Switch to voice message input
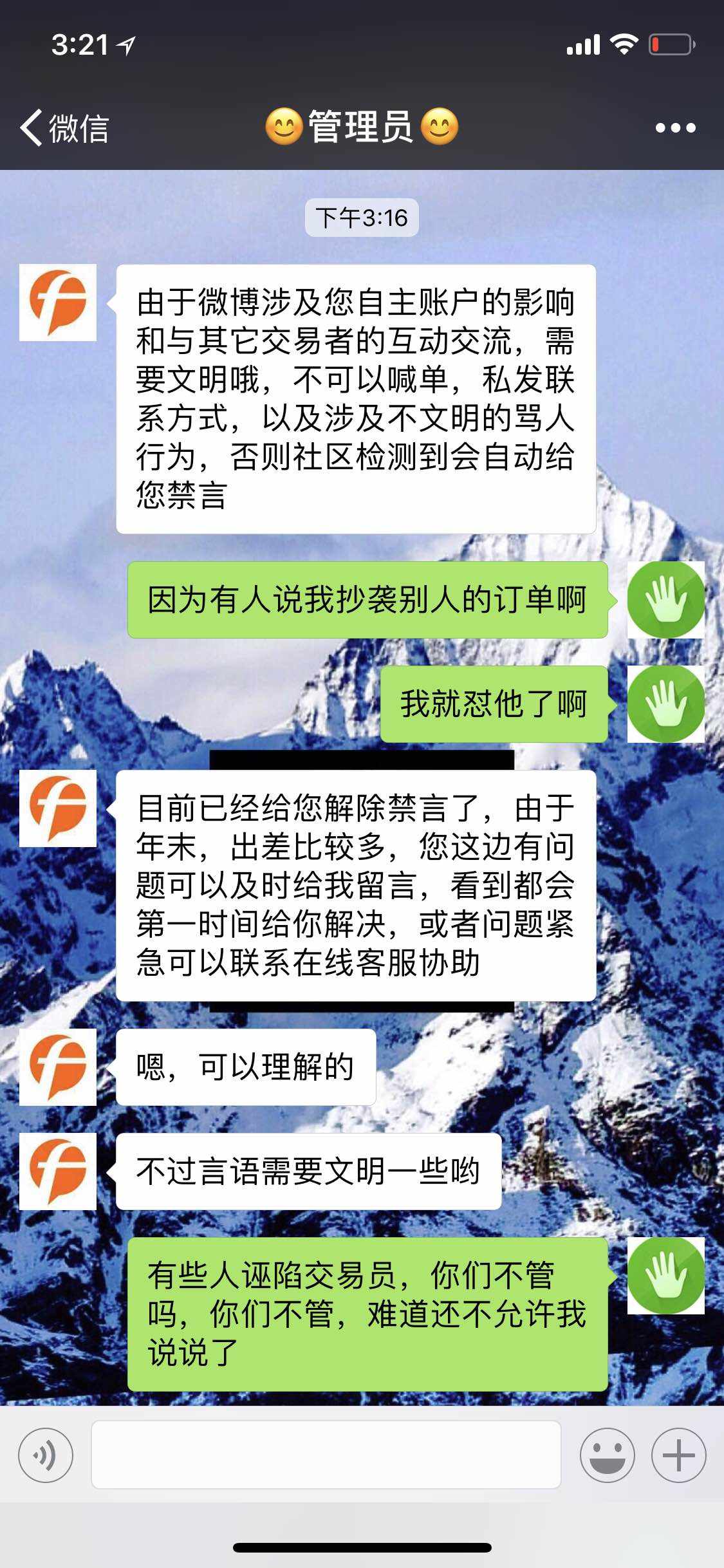The width and height of the screenshot is (724, 1568). tap(46, 1455)
